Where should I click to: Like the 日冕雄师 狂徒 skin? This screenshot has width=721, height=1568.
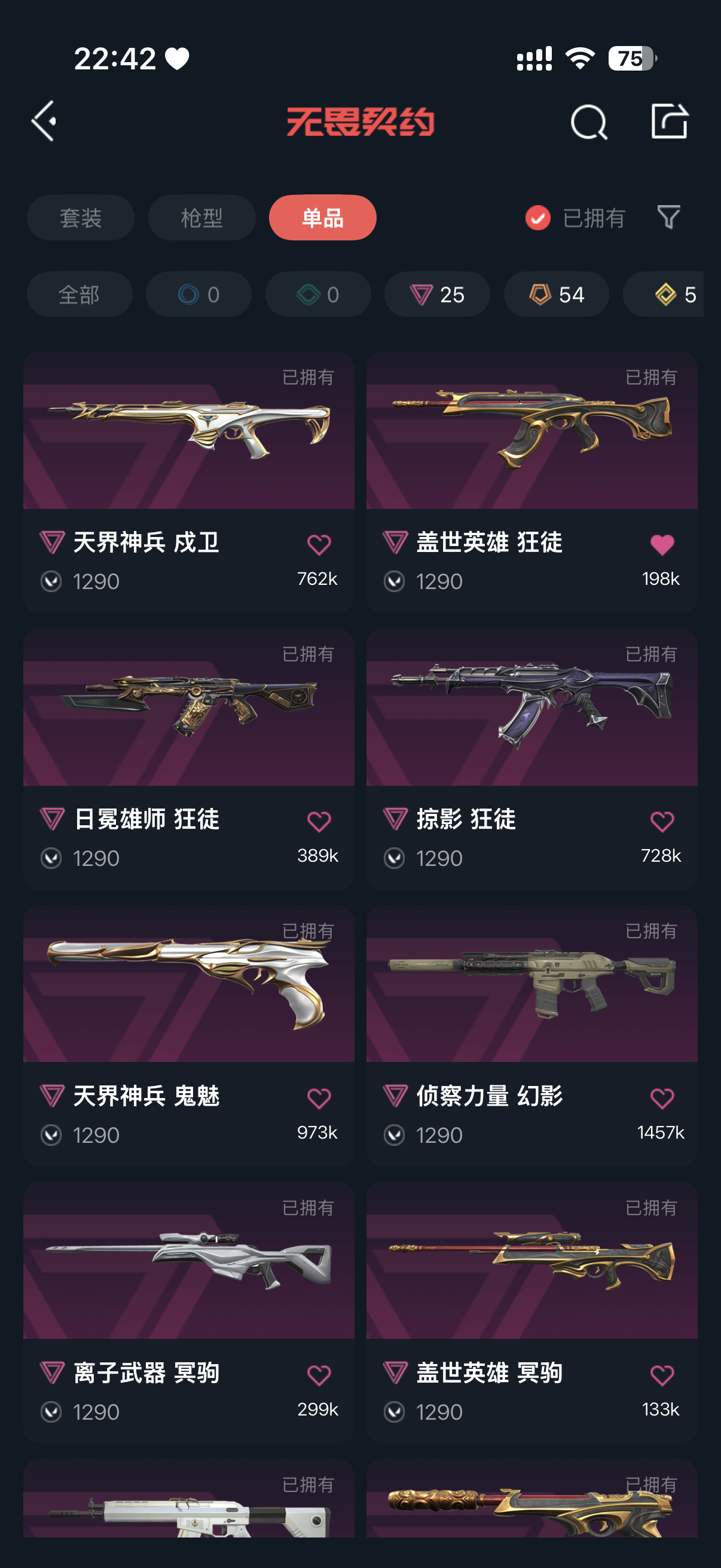319,822
